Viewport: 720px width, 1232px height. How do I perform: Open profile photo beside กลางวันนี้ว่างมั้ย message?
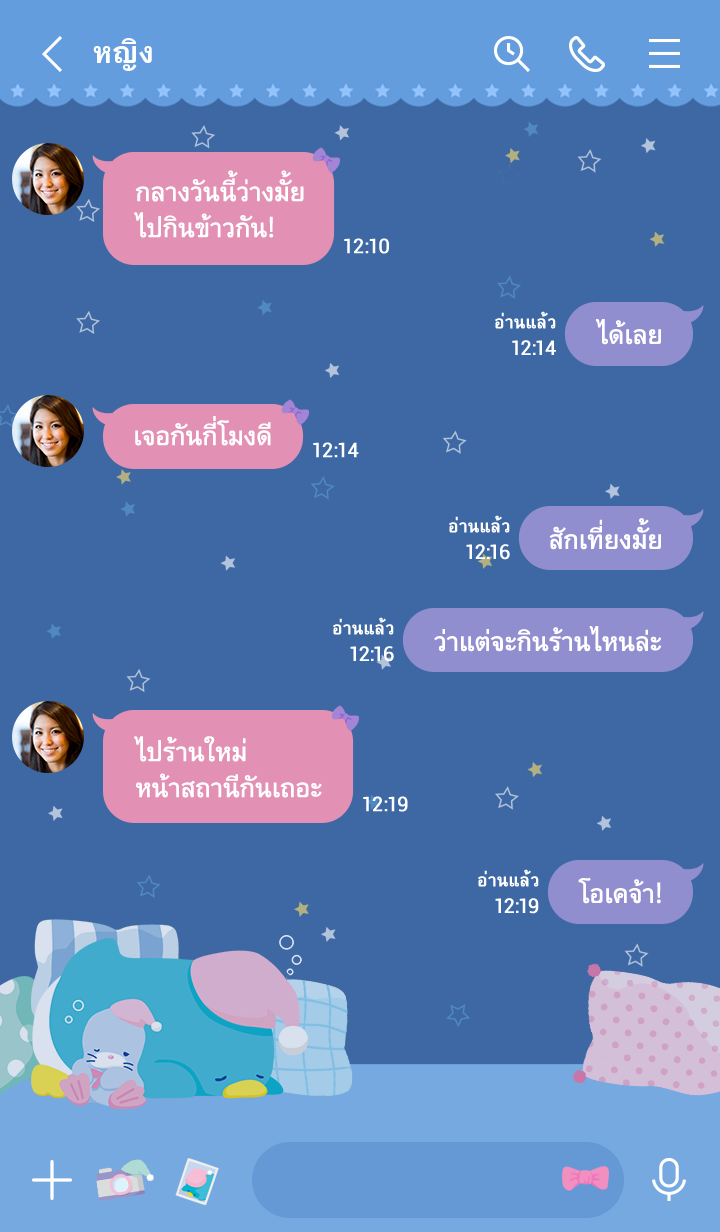tap(48, 179)
